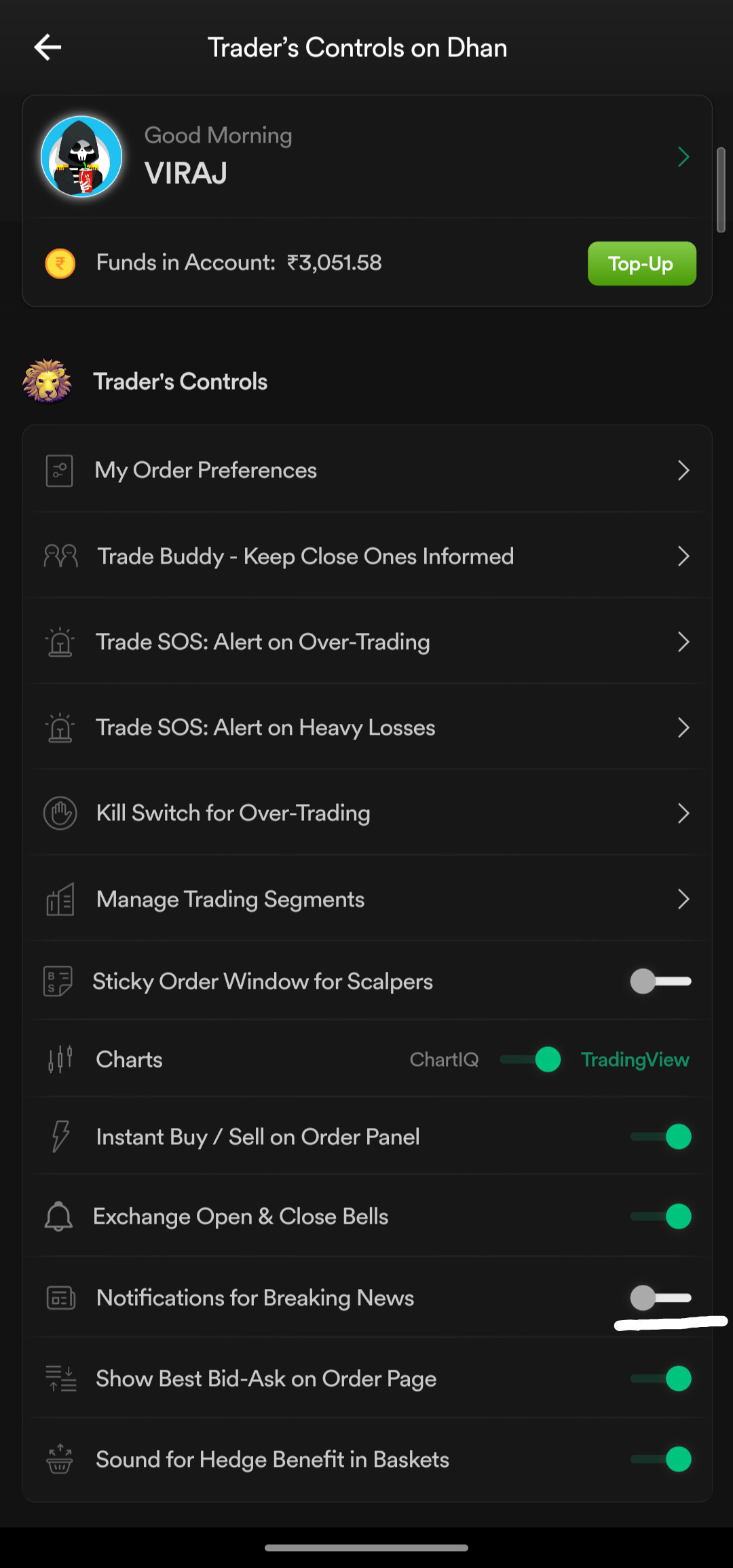The height and width of the screenshot is (1568, 733).
Task: Tap the green Top-Up button
Action: tap(641, 263)
